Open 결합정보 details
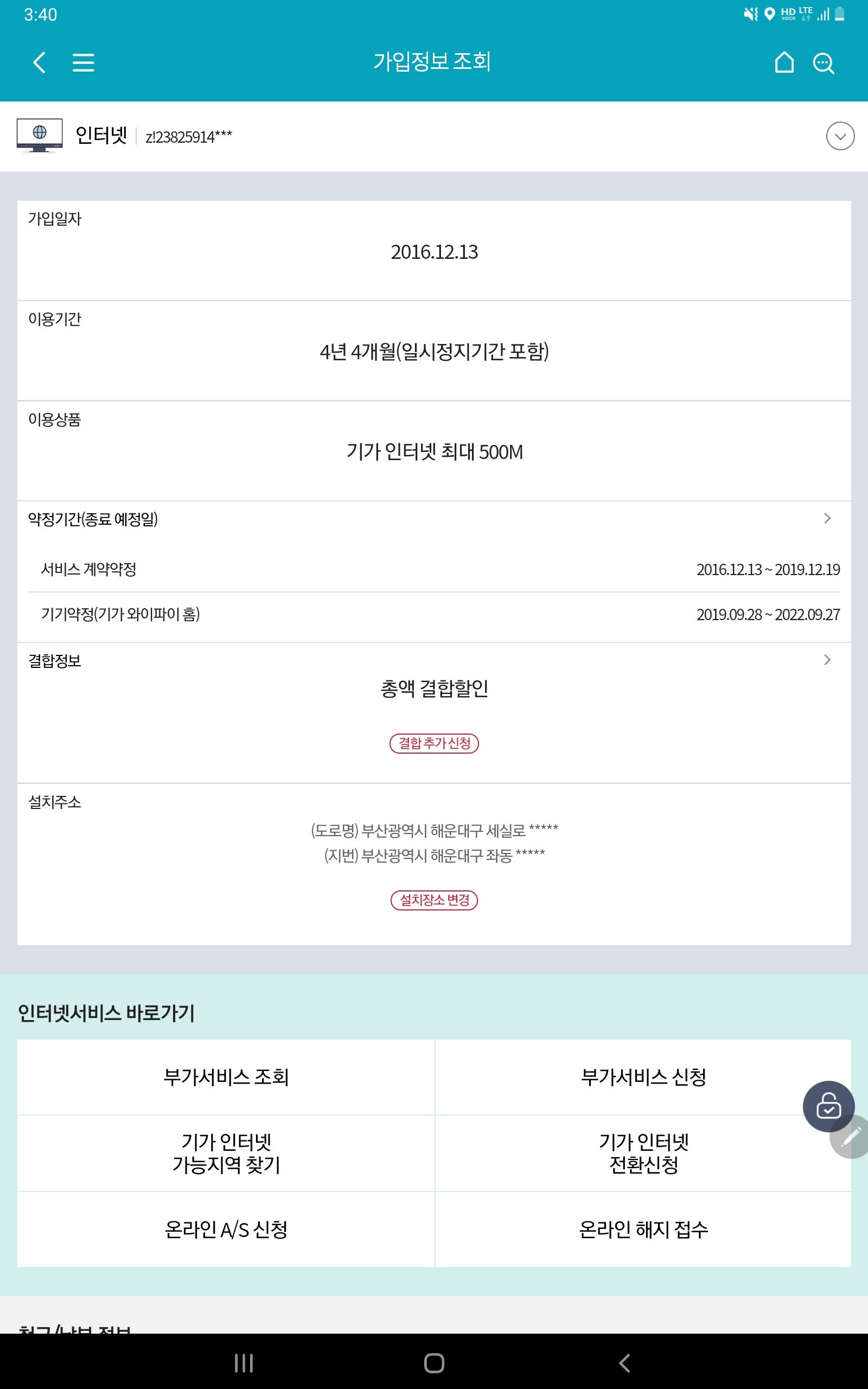This screenshot has height=1389, width=868. (827, 660)
